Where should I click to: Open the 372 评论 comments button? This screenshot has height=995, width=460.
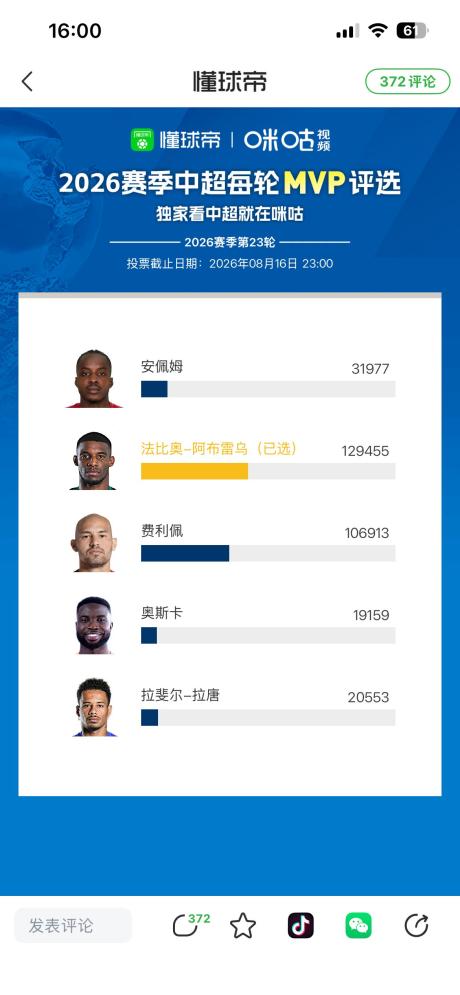(407, 81)
